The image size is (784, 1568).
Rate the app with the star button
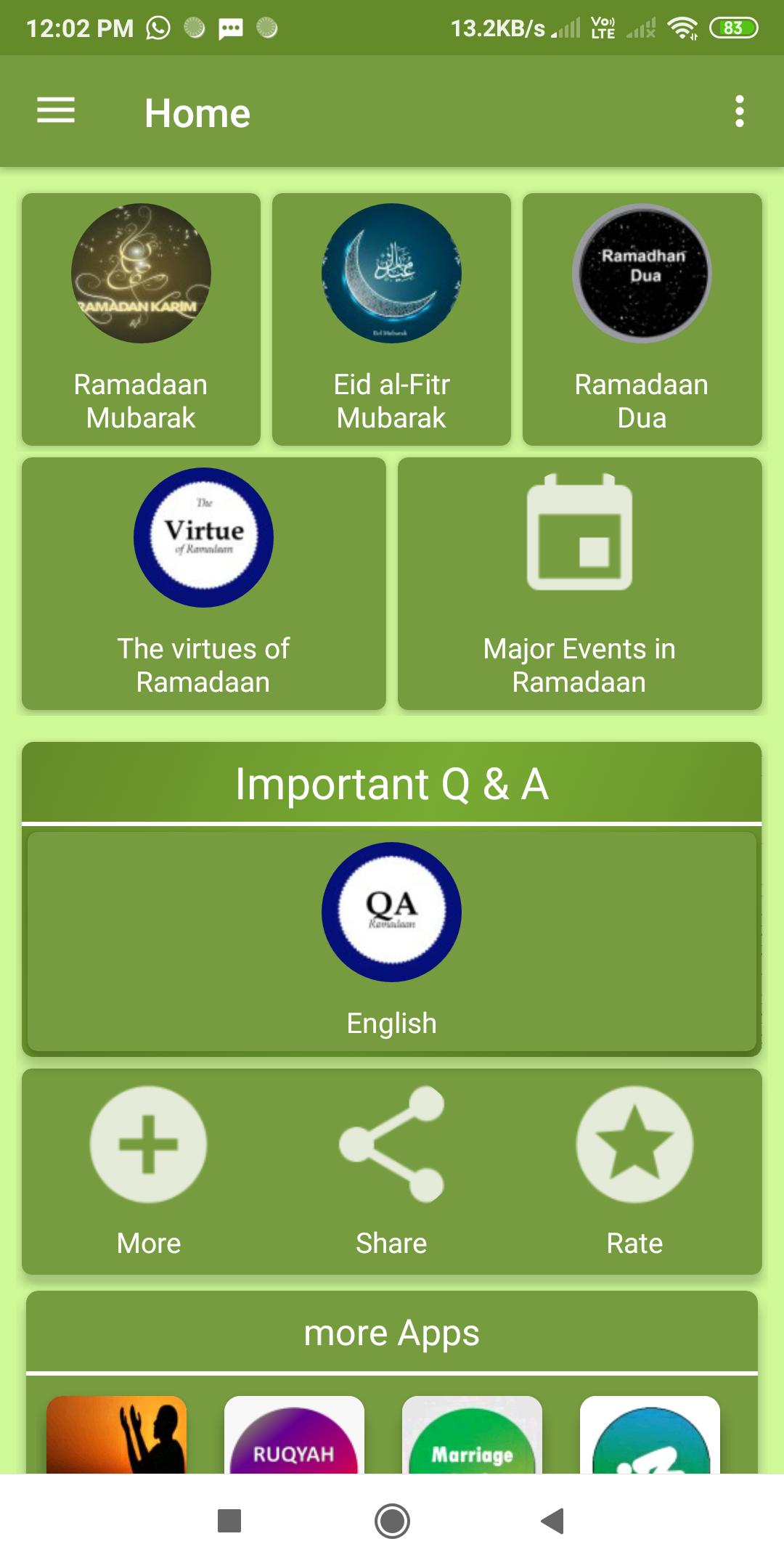pyautogui.click(x=634, y=1144)
